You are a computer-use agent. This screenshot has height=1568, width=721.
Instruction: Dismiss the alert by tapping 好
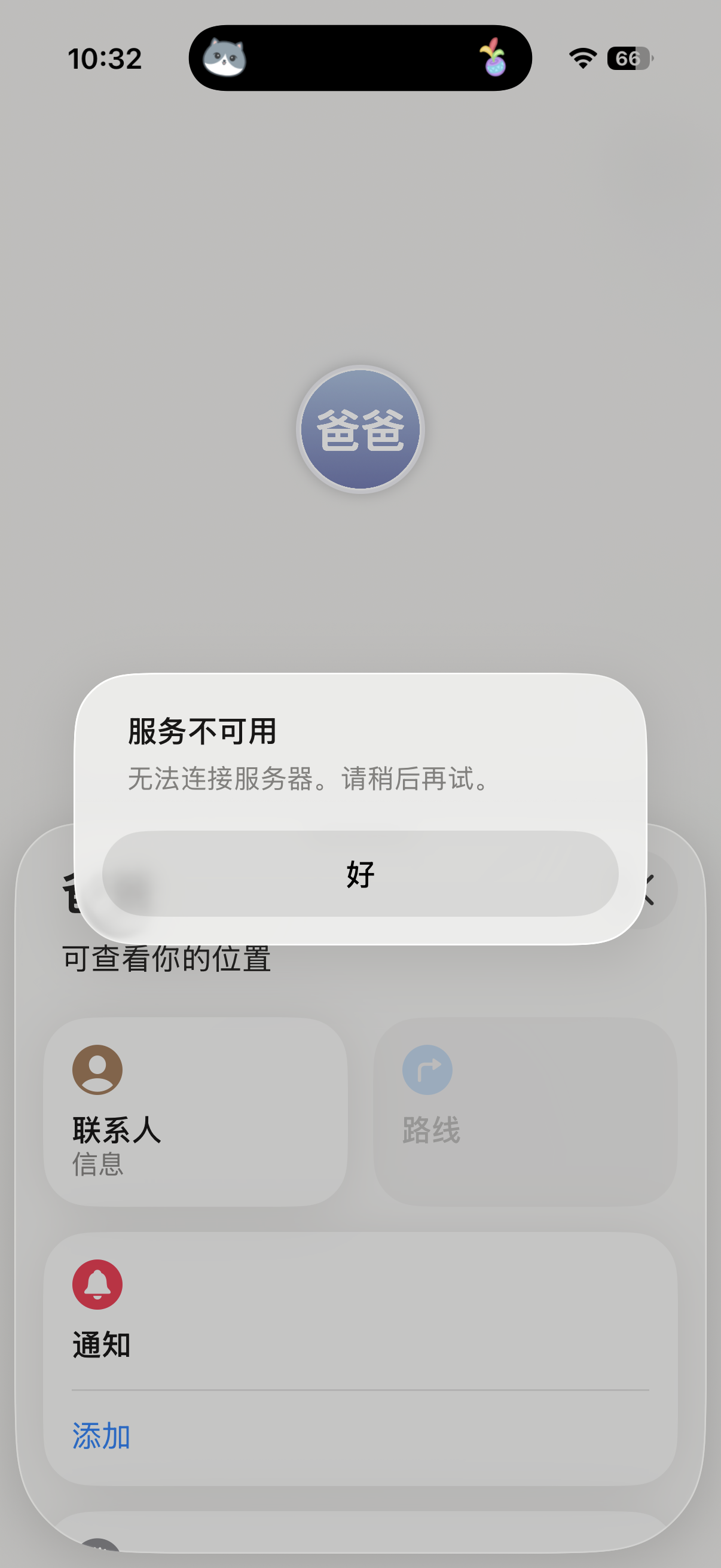[360, 874]
